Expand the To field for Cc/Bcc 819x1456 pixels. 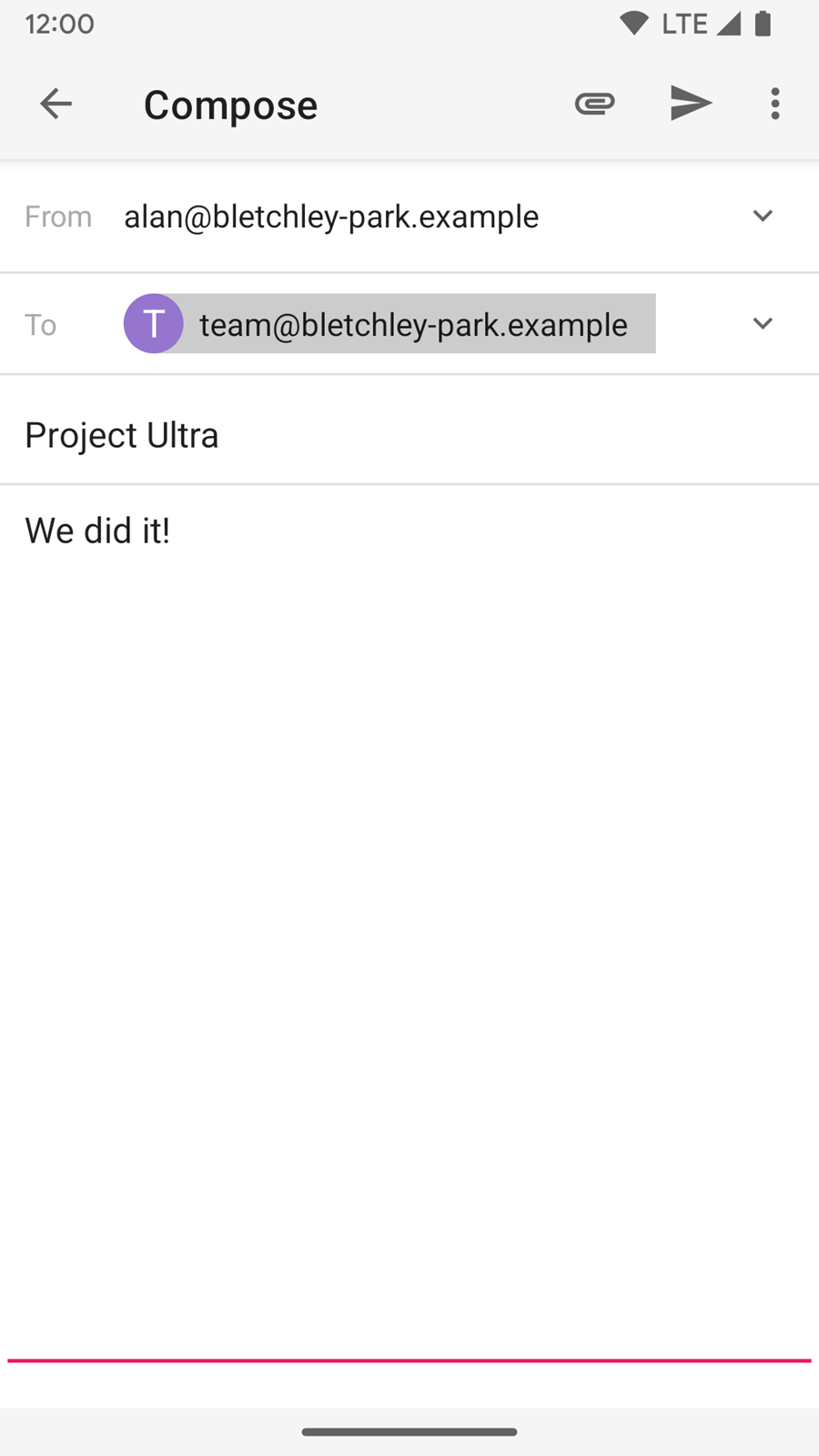[x=763, y=323]
